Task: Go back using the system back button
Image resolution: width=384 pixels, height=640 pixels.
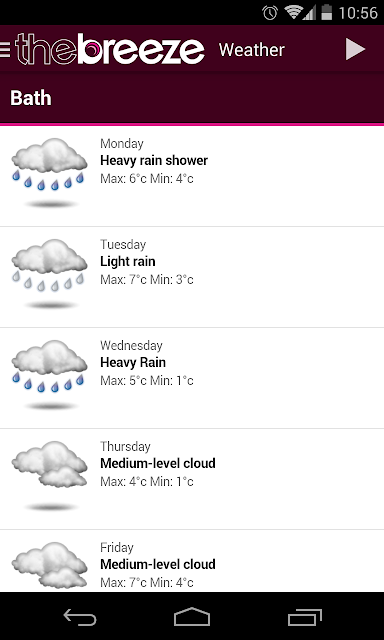Action: pyautogui.click(x=80, y=616)
